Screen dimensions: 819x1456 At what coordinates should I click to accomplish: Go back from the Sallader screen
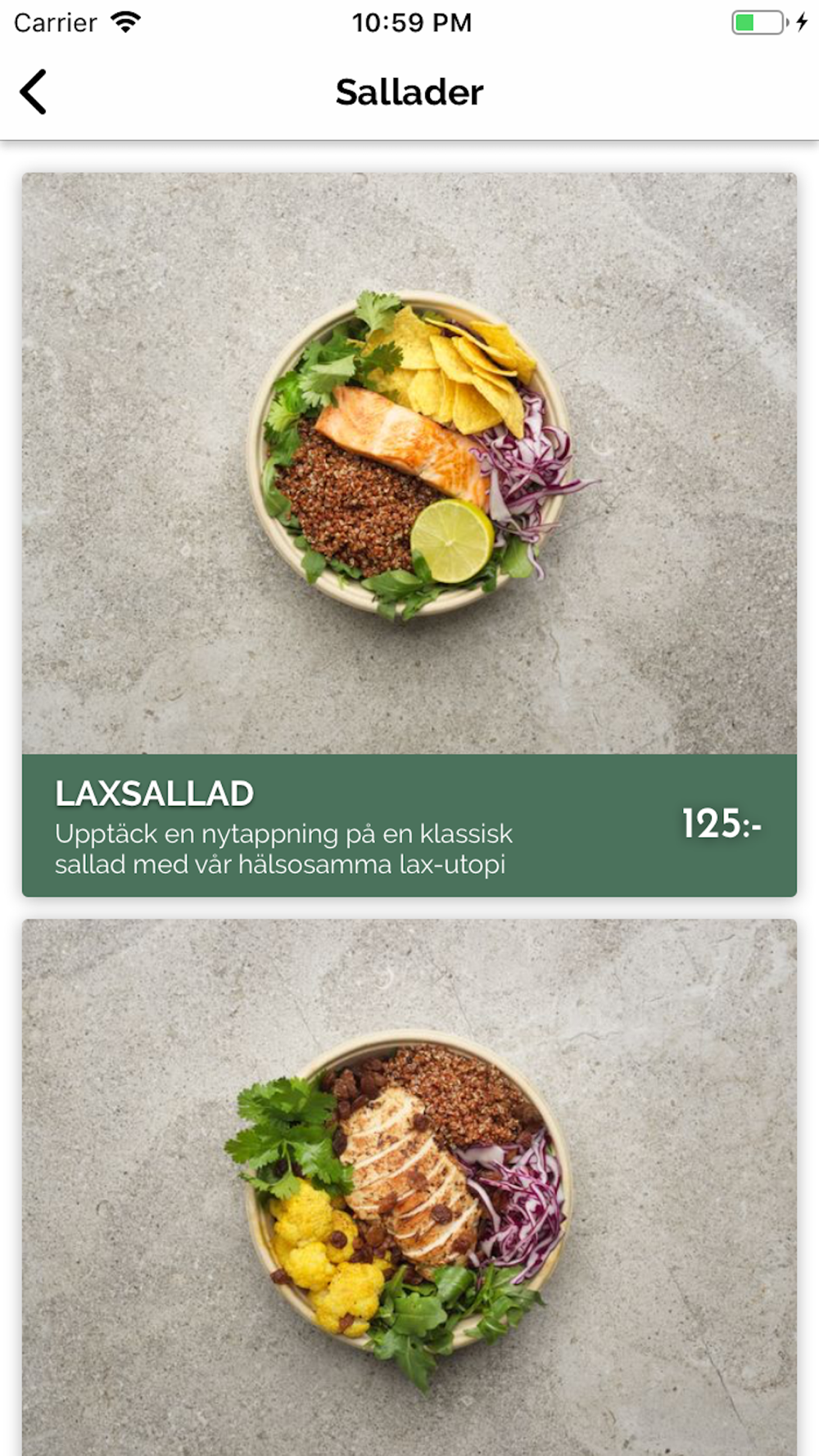click(34, 92)
